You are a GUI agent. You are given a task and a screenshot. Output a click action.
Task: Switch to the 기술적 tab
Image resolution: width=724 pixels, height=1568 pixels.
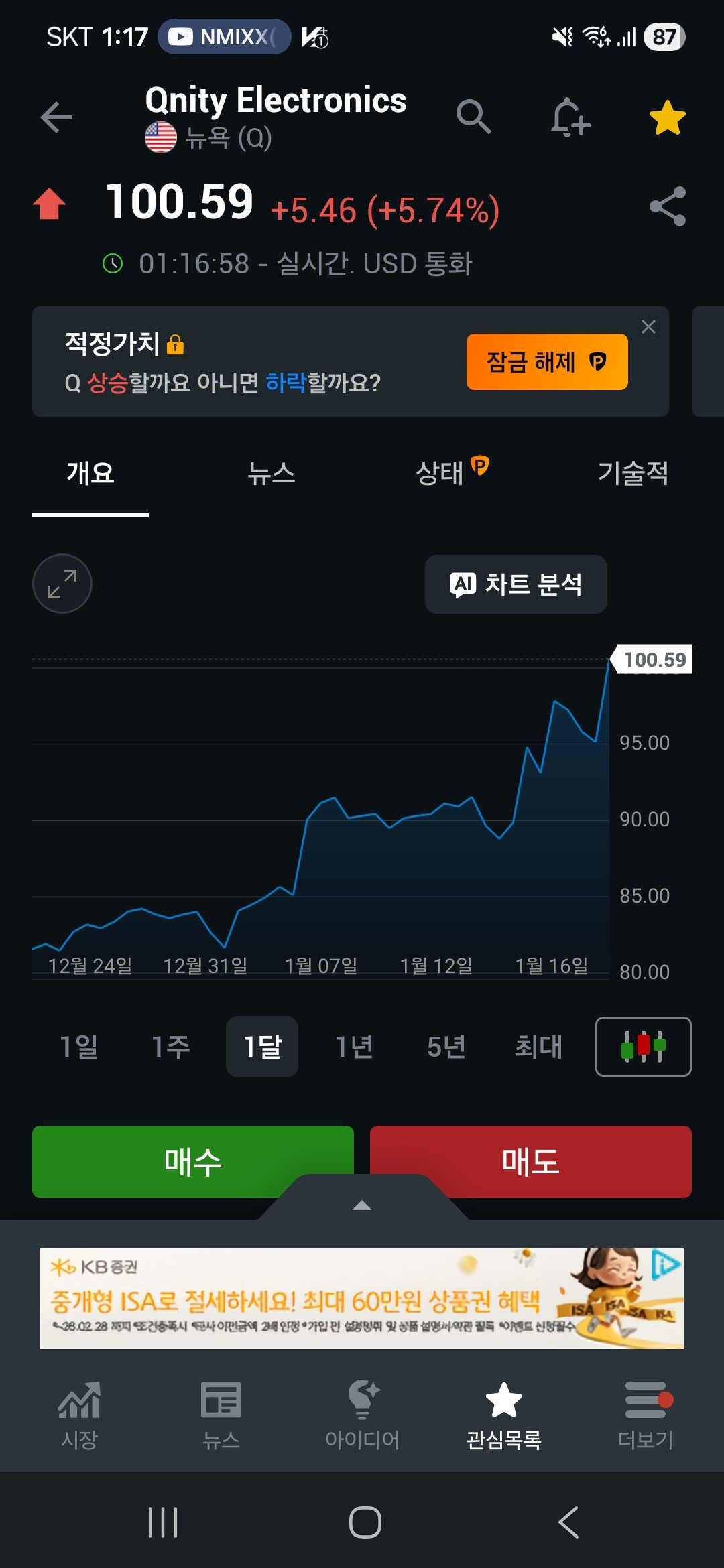[x=632, y=473]
